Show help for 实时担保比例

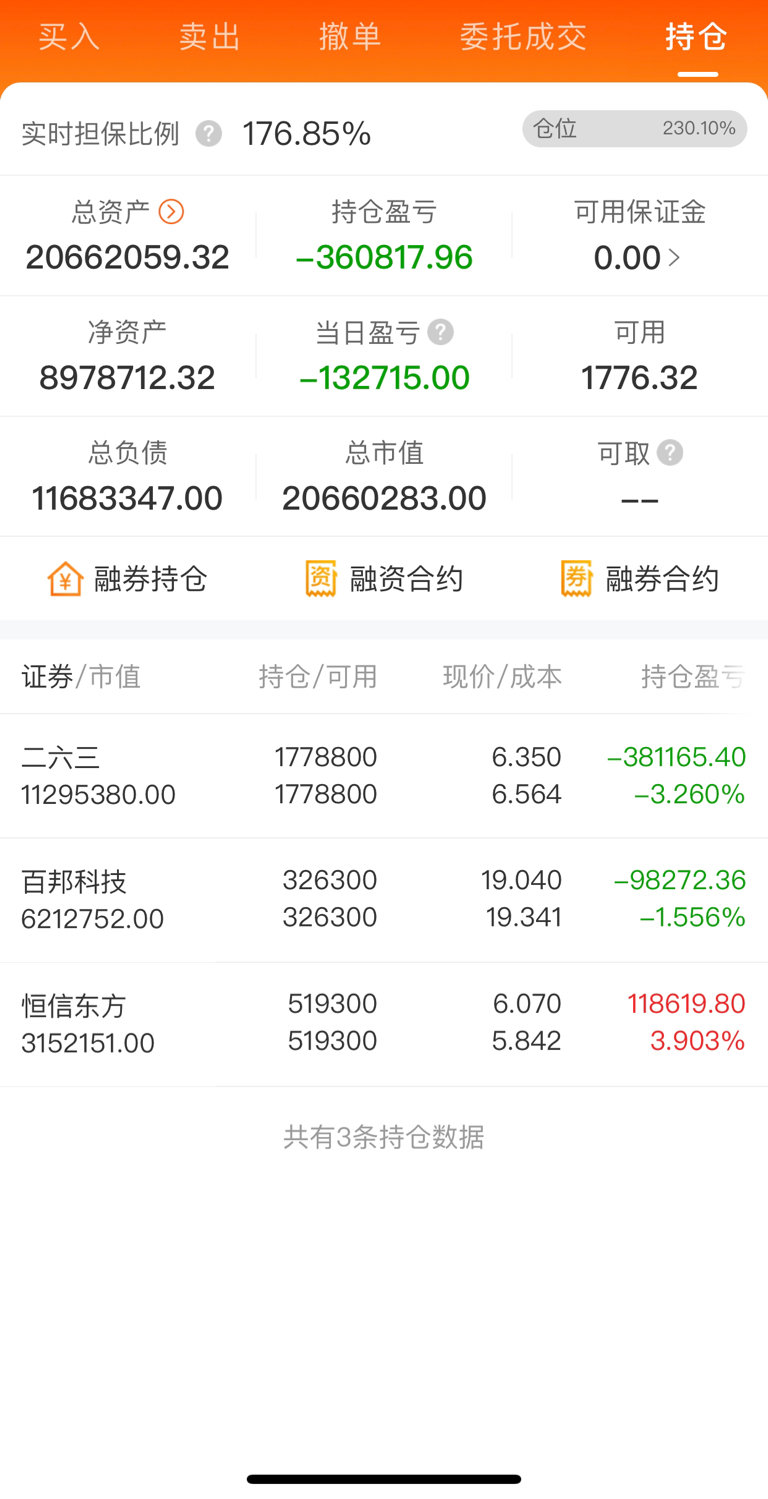[x=208, y=133]
